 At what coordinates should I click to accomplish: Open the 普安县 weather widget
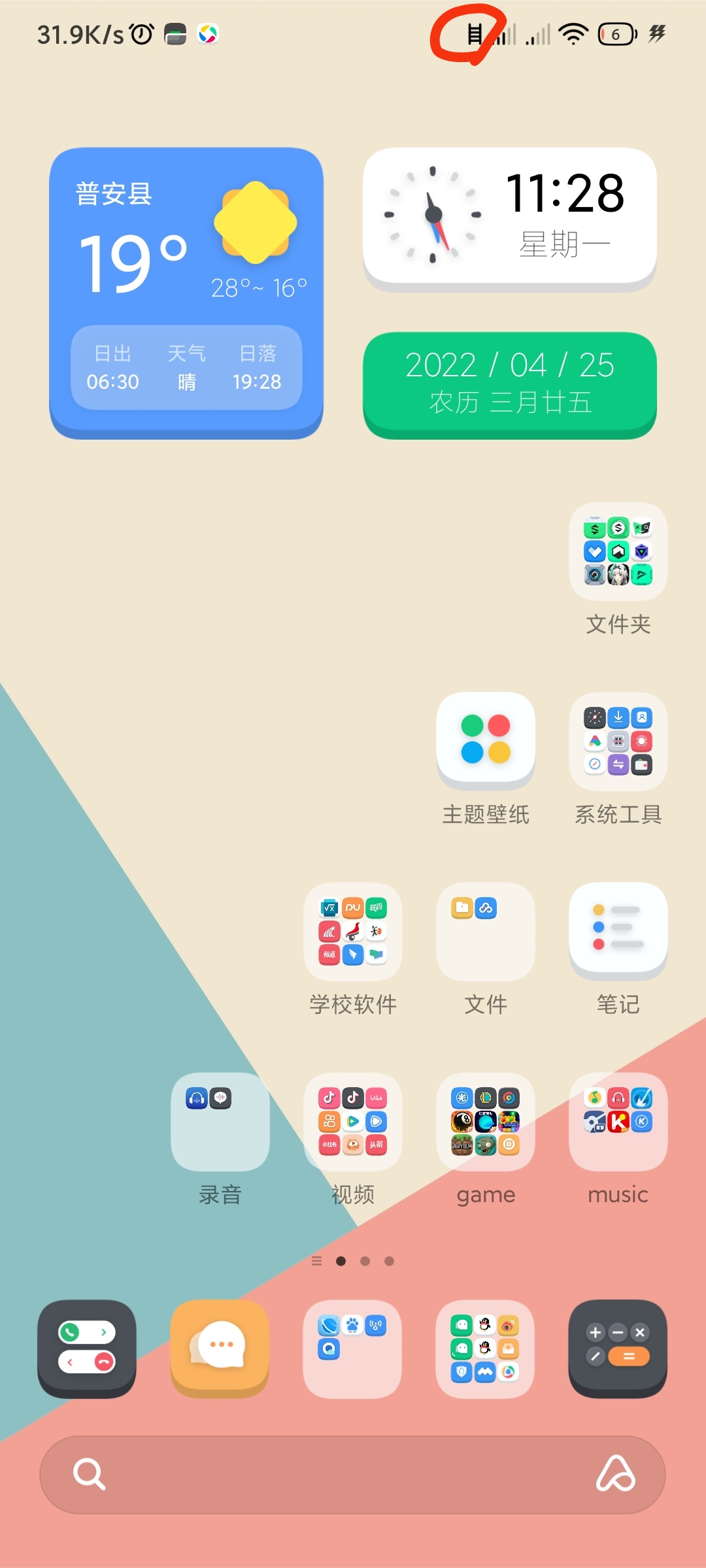pyautogui.click(x=186, y=293)
